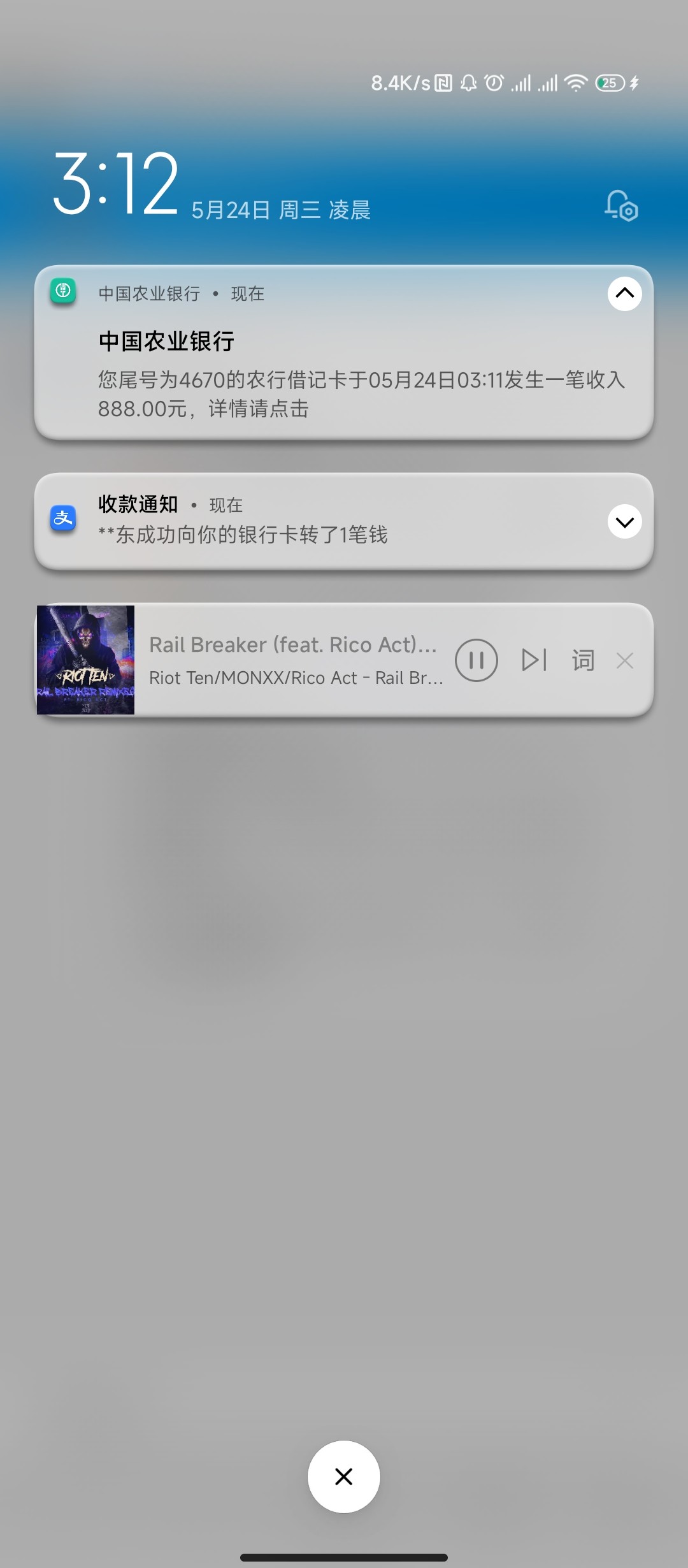Skip to the next track
The height and width of the screenshot is (1568, 688).
point(534,660)
